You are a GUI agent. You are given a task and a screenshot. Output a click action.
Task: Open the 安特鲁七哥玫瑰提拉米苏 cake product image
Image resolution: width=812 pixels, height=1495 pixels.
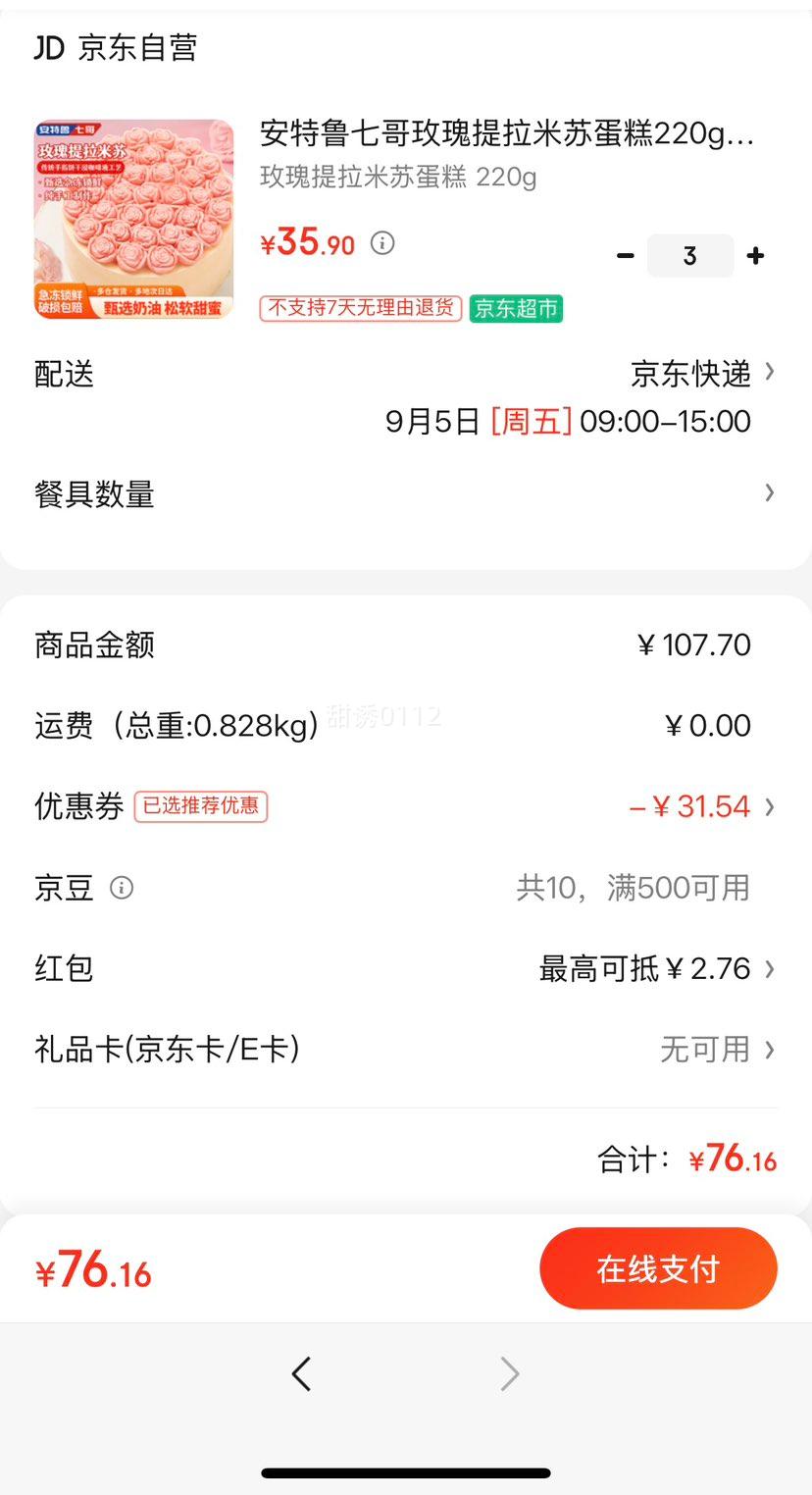[133, 219]
